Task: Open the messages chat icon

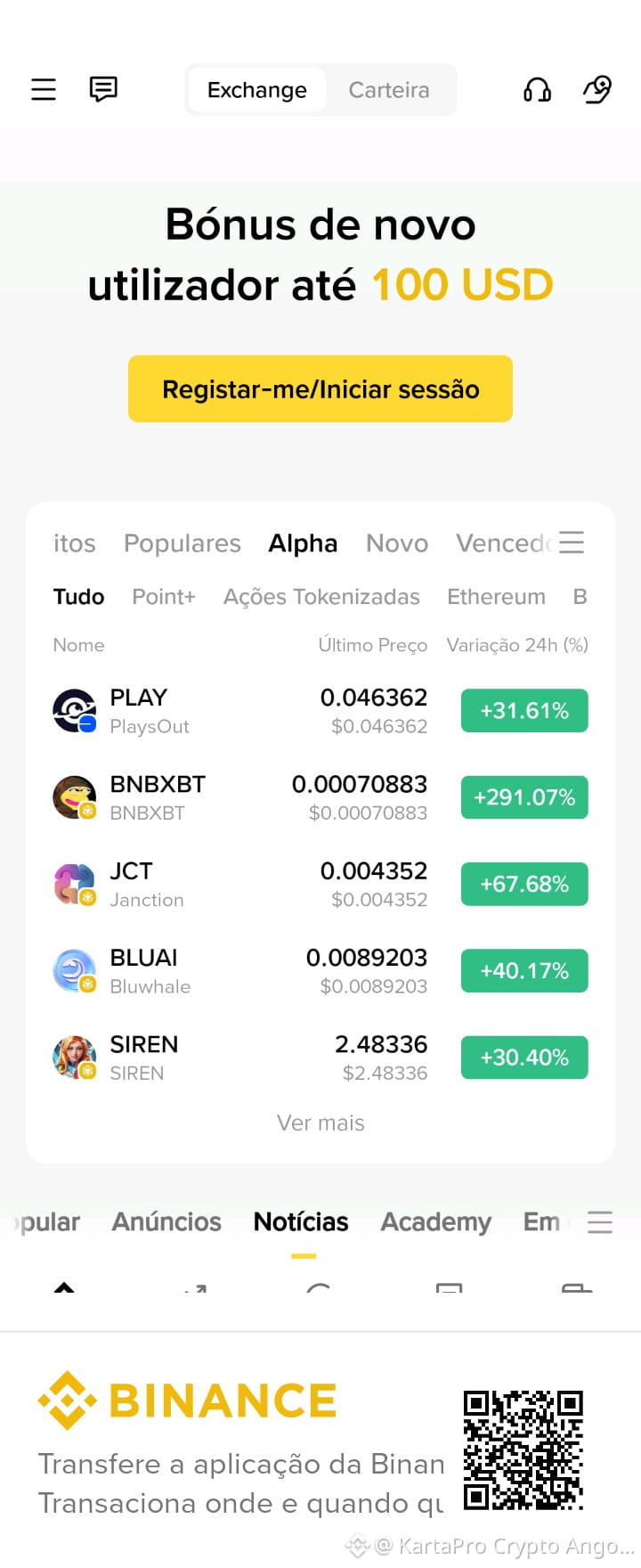Action: (103, 89)
